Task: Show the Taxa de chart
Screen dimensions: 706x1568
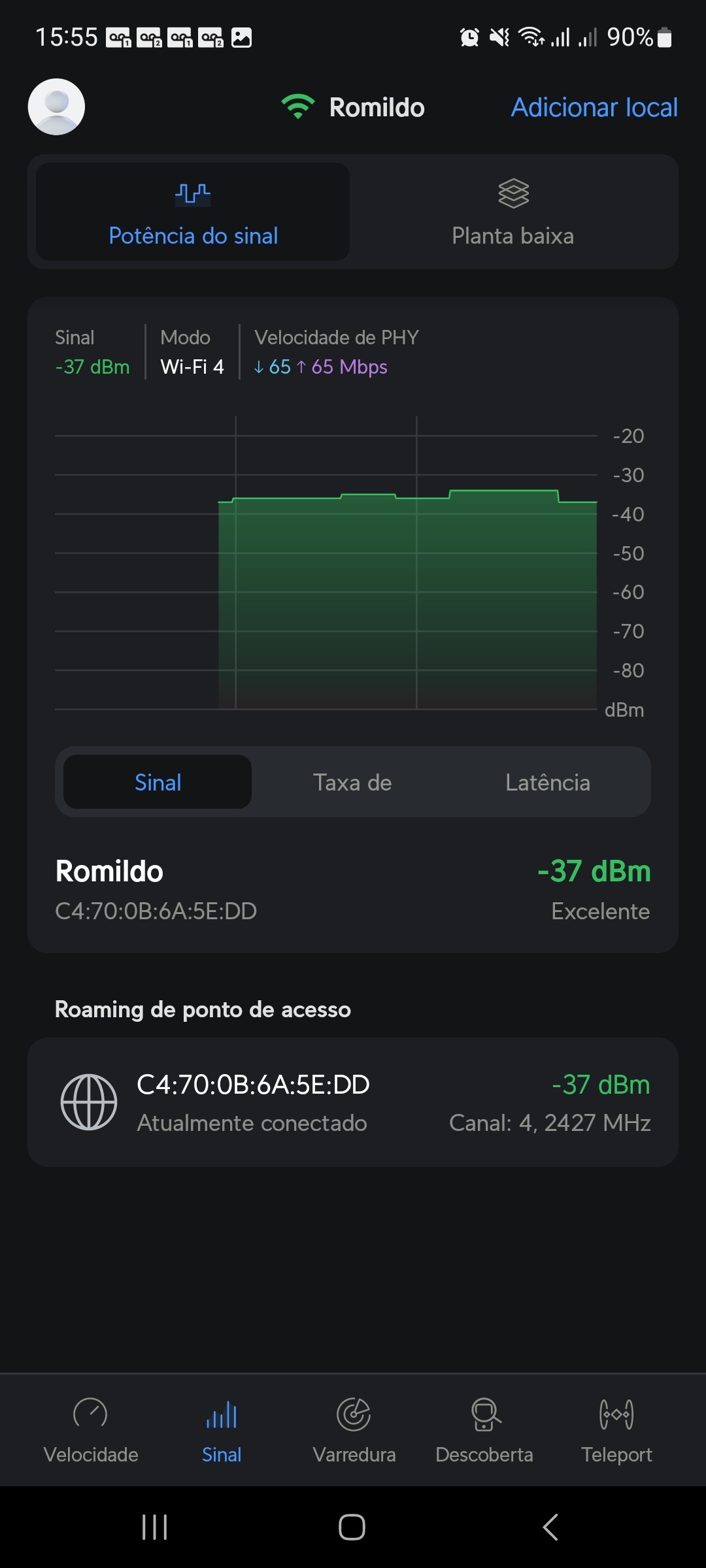Action: [x=352, y=782]
